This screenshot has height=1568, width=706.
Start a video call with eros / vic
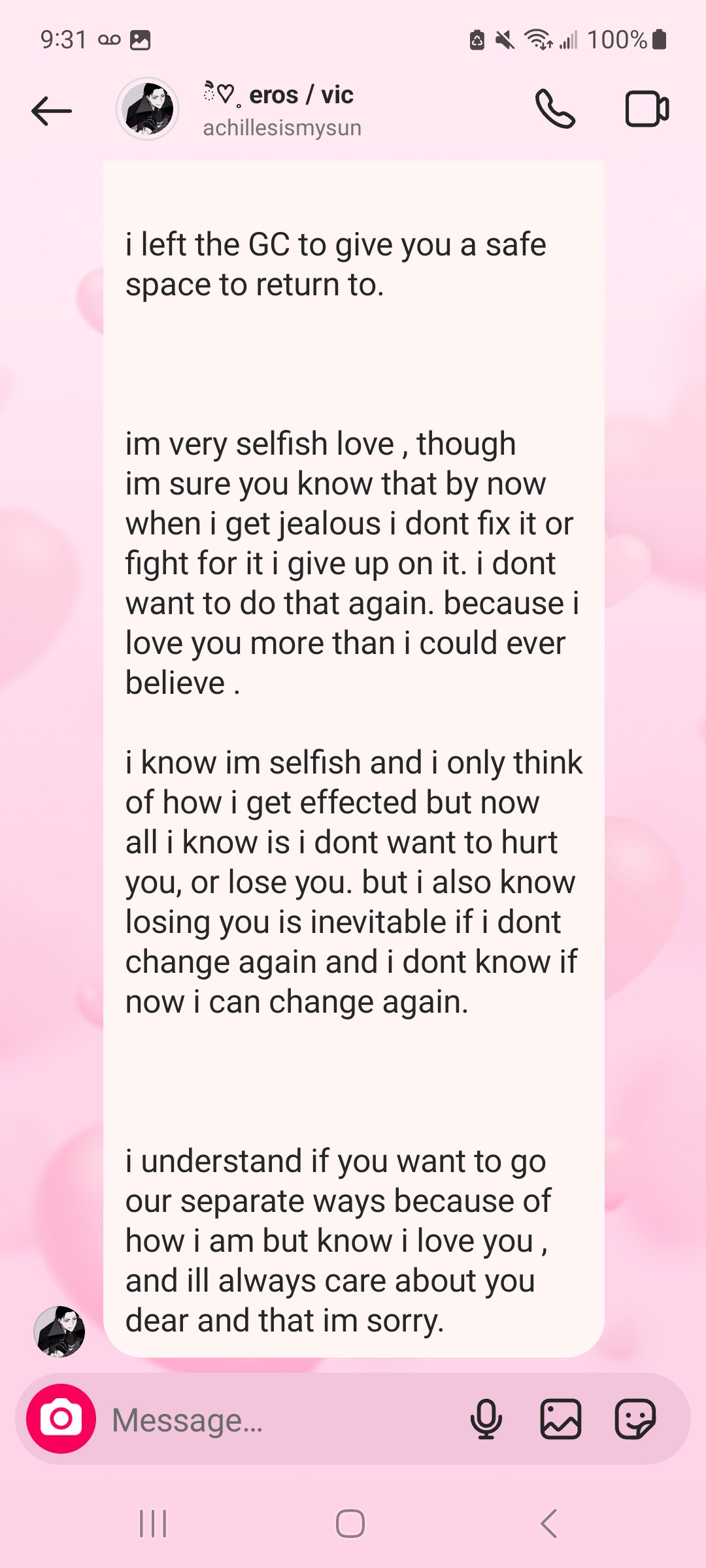[647, 109]
